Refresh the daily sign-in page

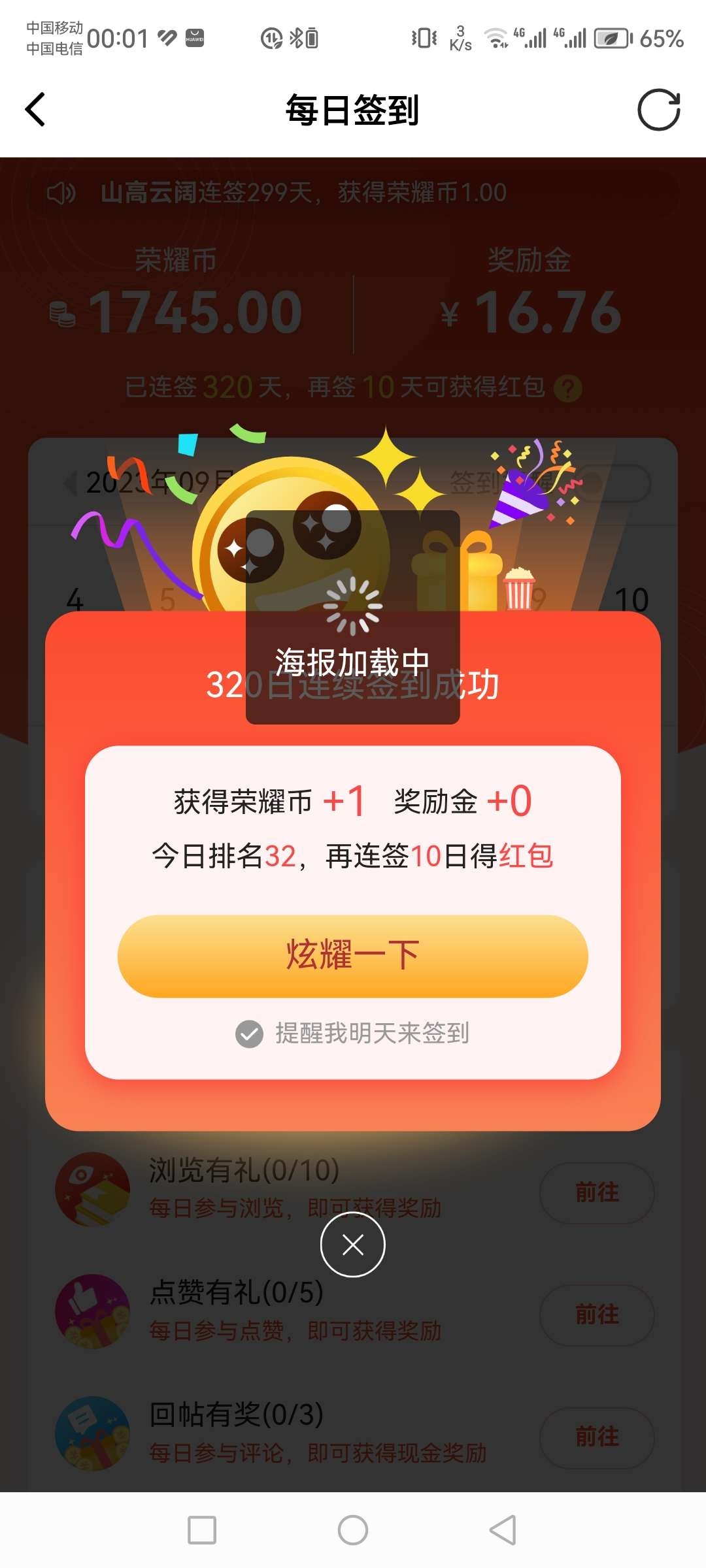[x=659, y=110]
